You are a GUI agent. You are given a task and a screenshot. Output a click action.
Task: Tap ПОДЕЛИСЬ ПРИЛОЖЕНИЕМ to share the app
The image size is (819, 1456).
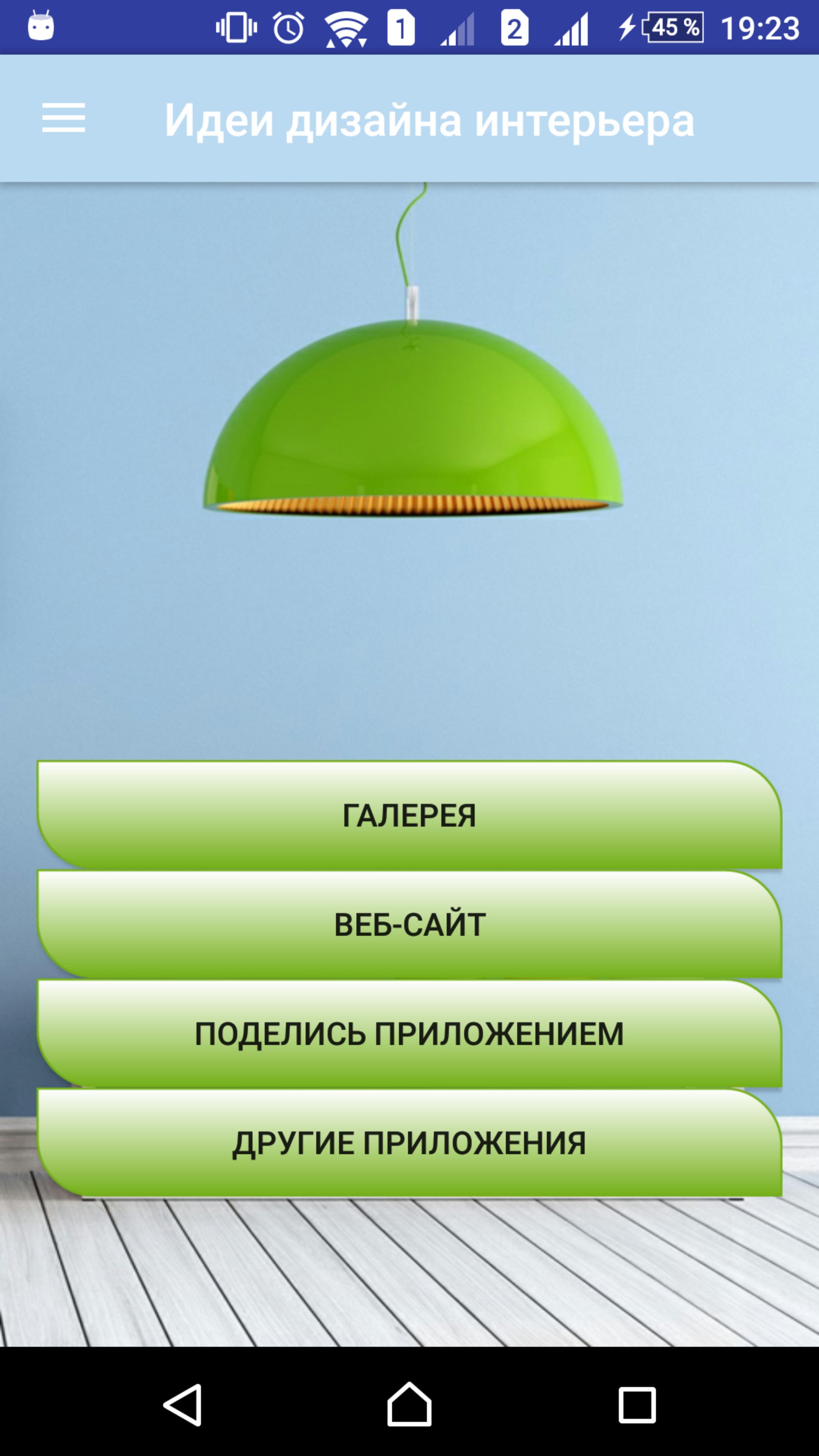click(x=409, y=1033)
